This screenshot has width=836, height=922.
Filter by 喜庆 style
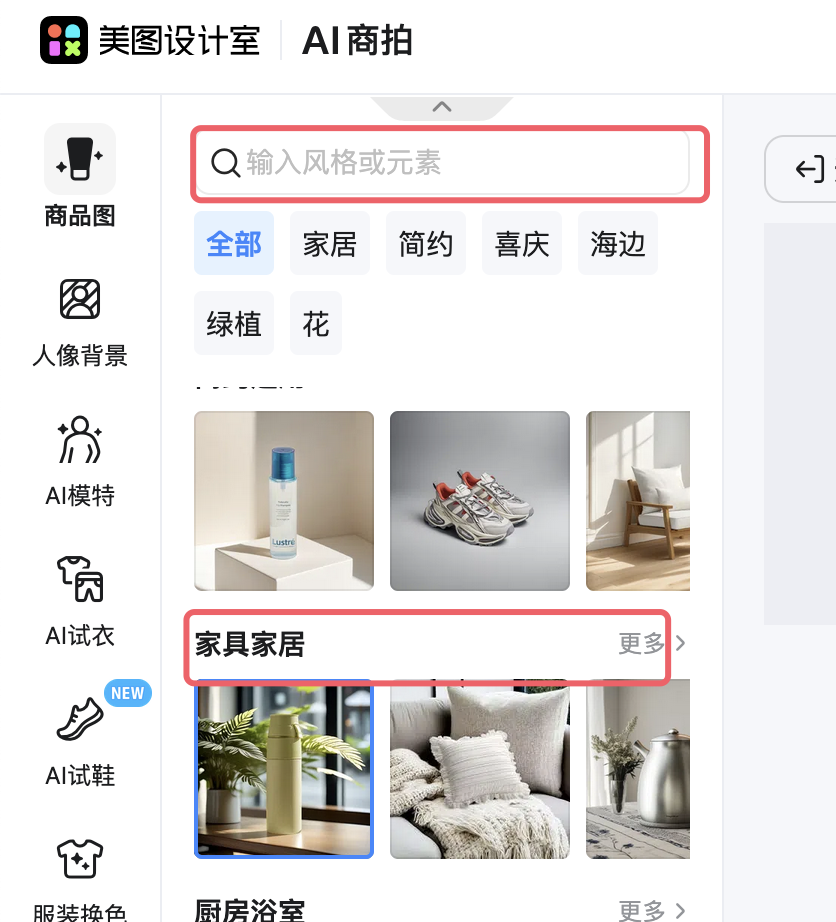[522, 244]
